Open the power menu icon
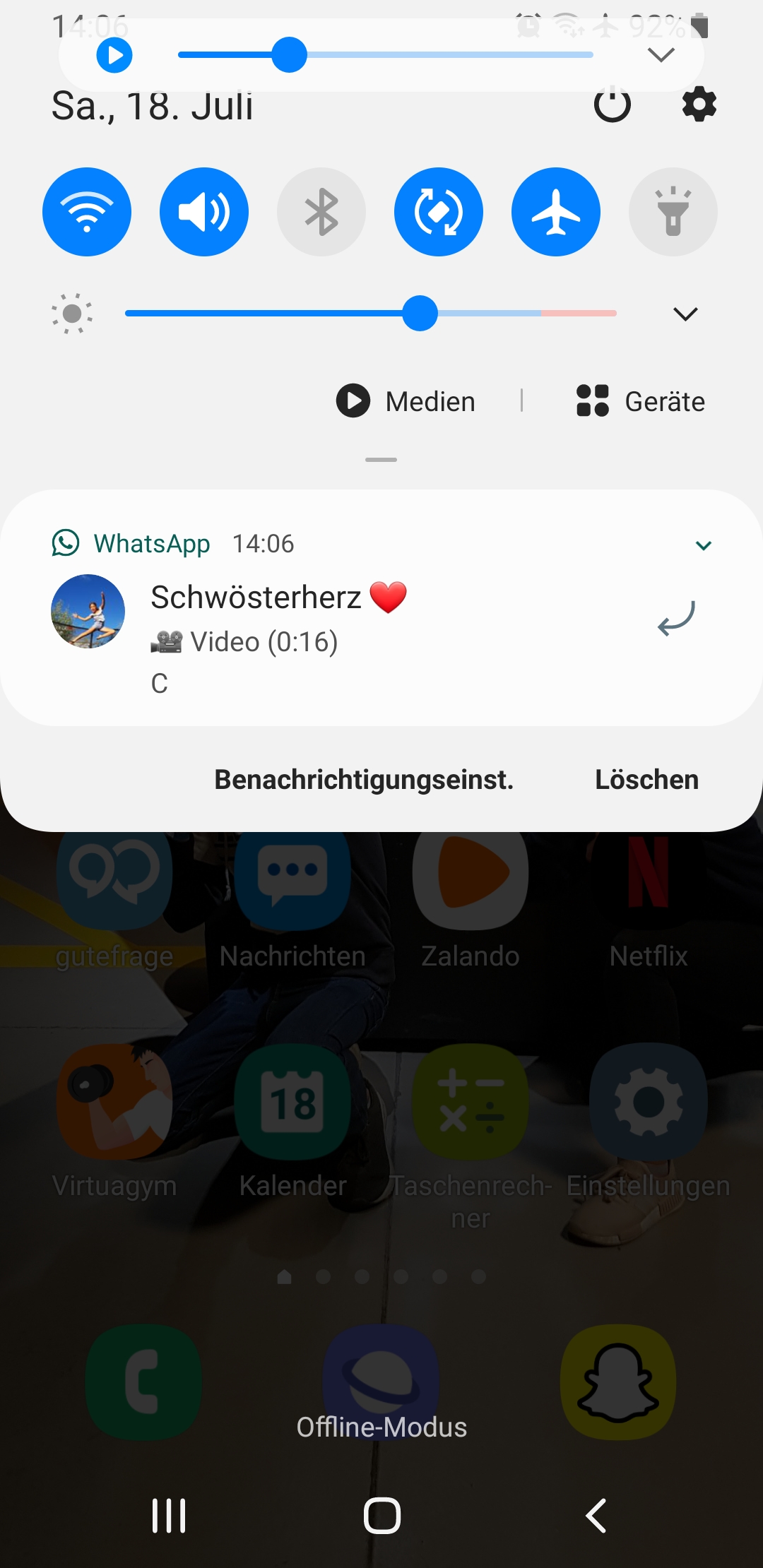 pyautogui.click(x=612, y=105)
